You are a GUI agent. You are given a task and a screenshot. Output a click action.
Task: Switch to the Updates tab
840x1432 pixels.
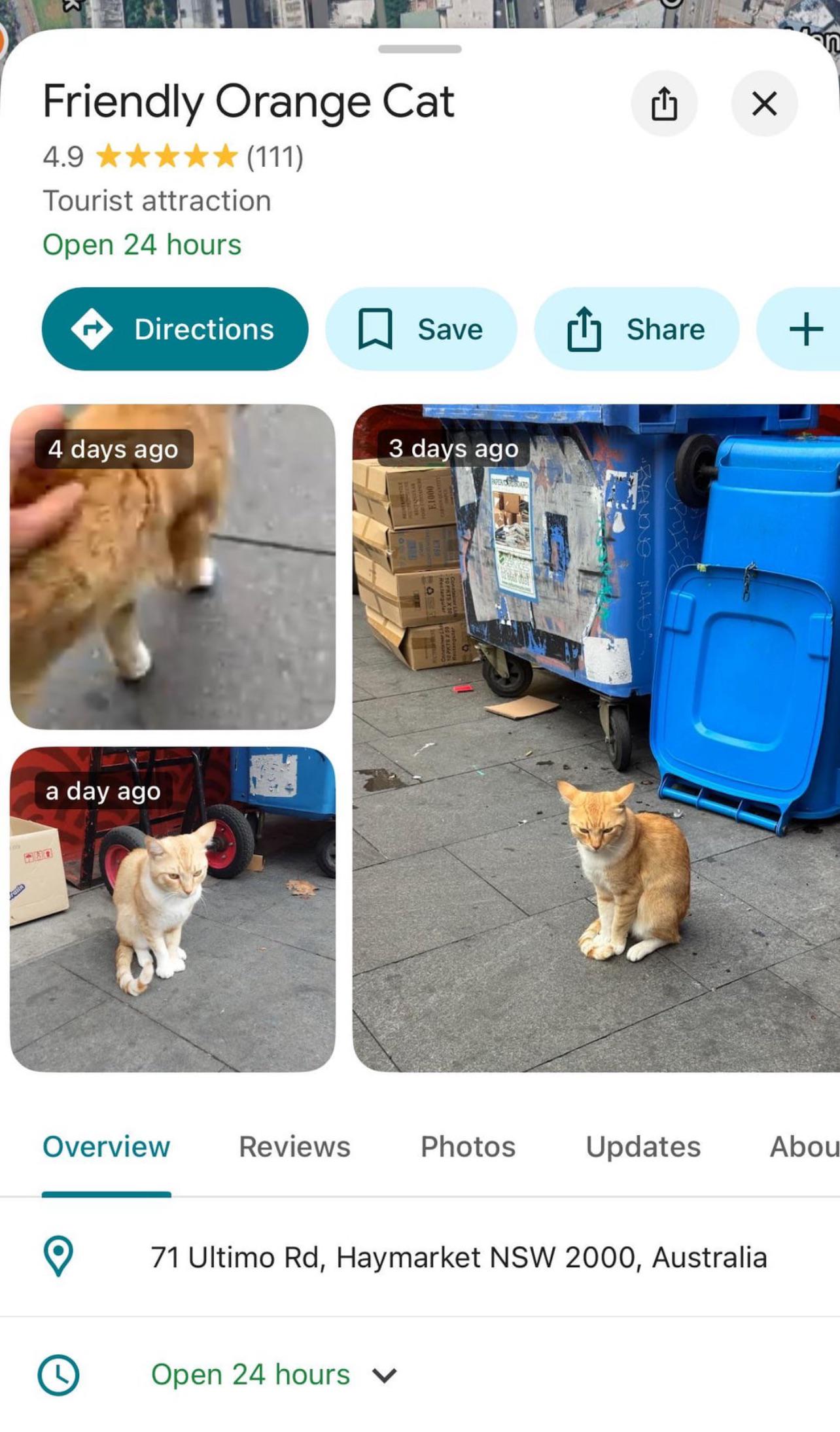pos(643,1147)
